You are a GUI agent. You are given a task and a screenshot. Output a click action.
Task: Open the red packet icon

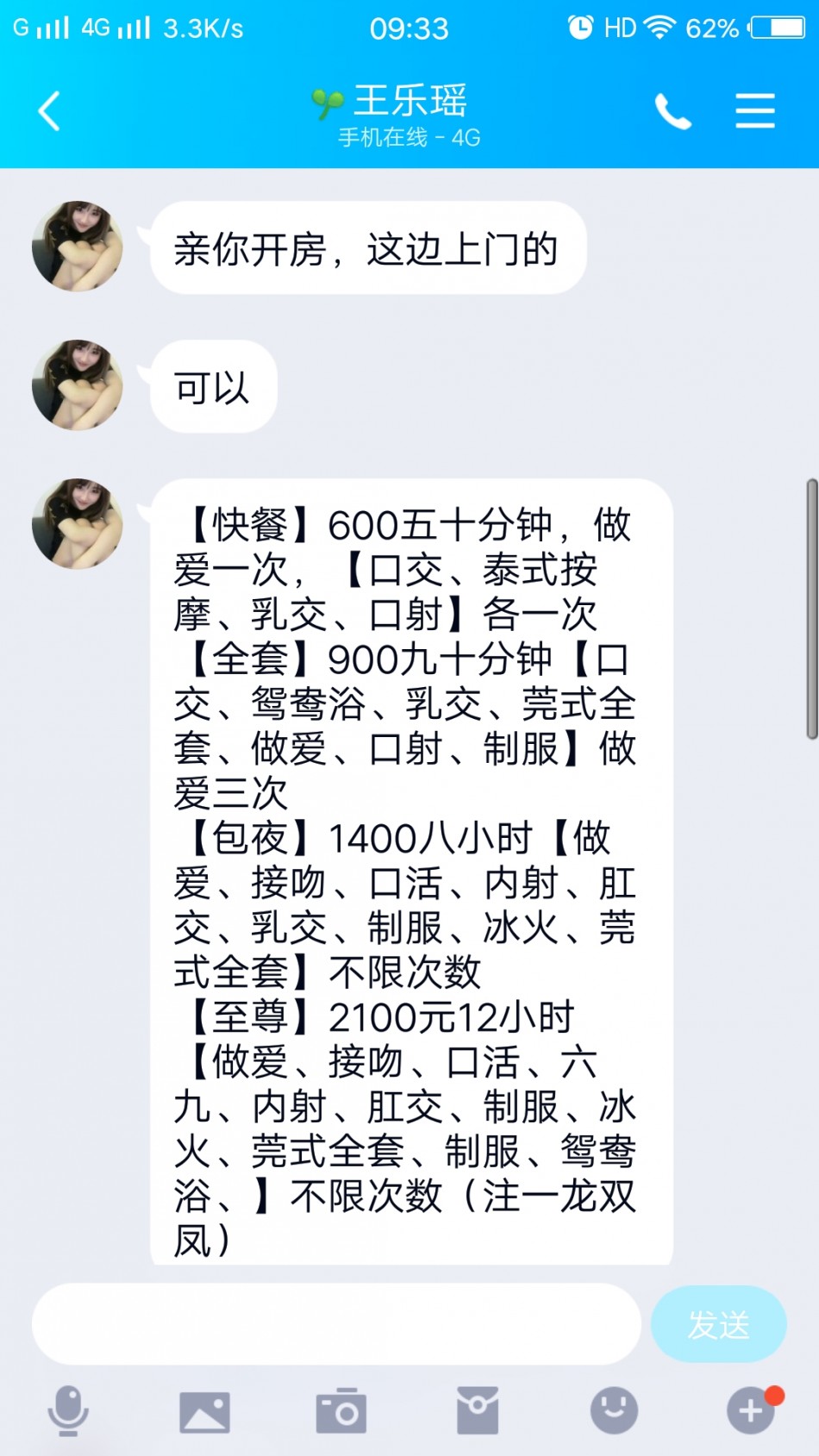click(478, 1411)
